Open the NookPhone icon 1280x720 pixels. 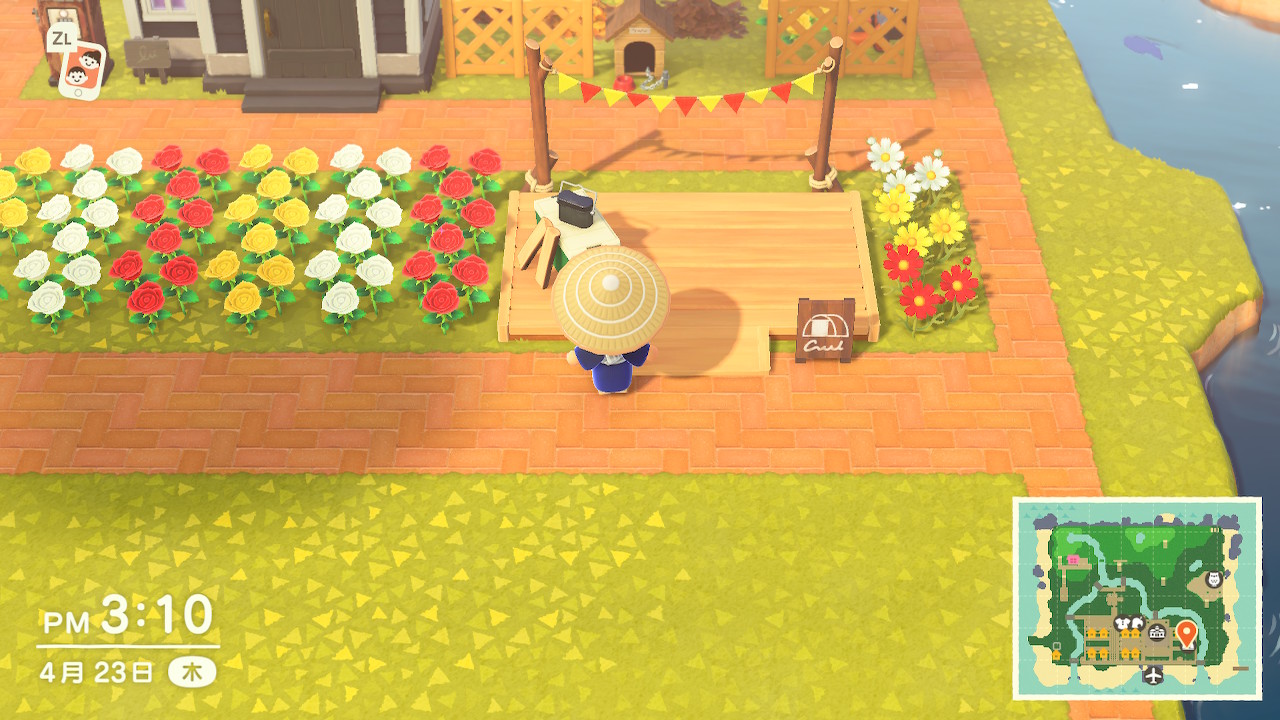point(81,70)
